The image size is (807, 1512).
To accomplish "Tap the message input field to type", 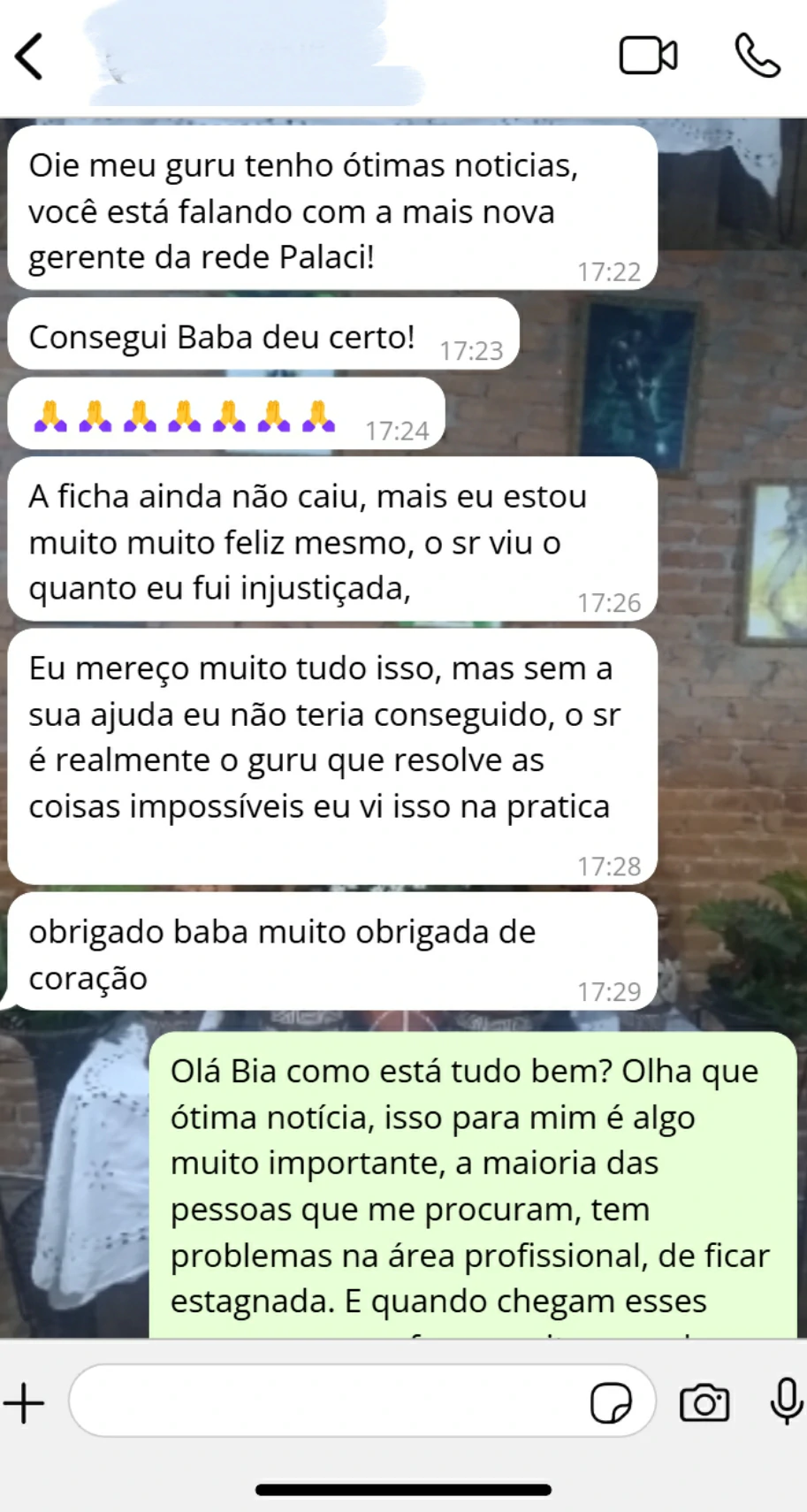I will click(336, 1401).
